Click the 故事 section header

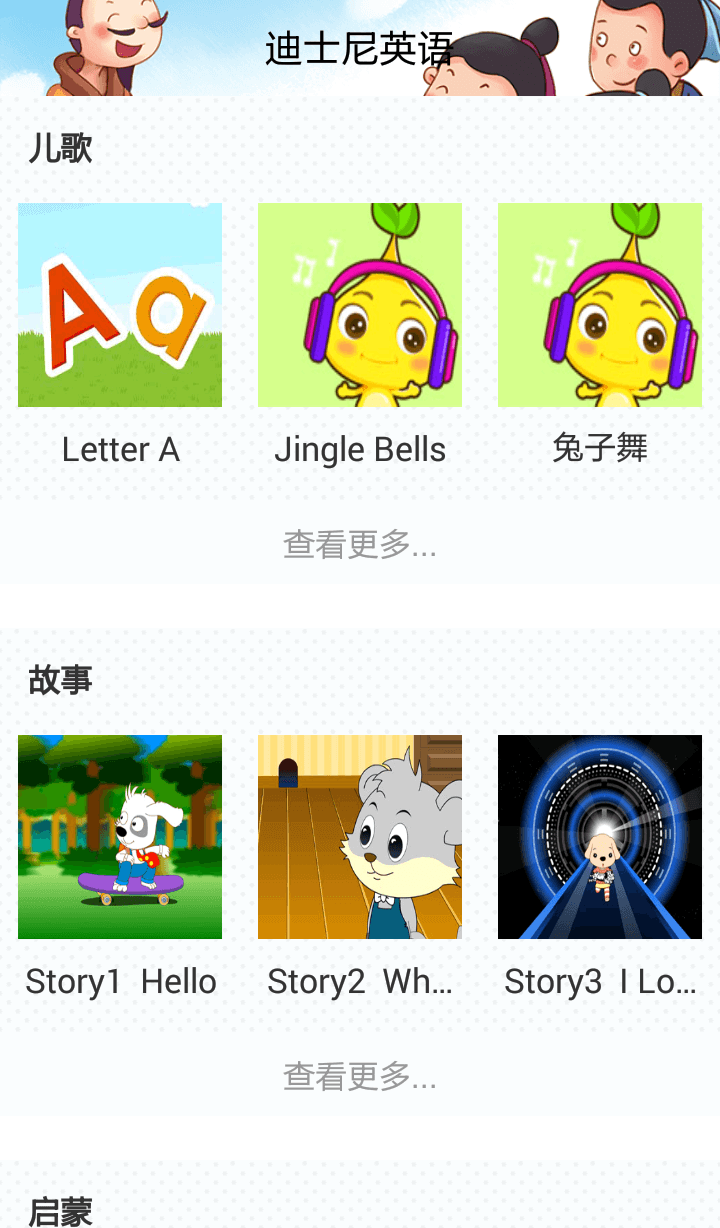[60, 679]
